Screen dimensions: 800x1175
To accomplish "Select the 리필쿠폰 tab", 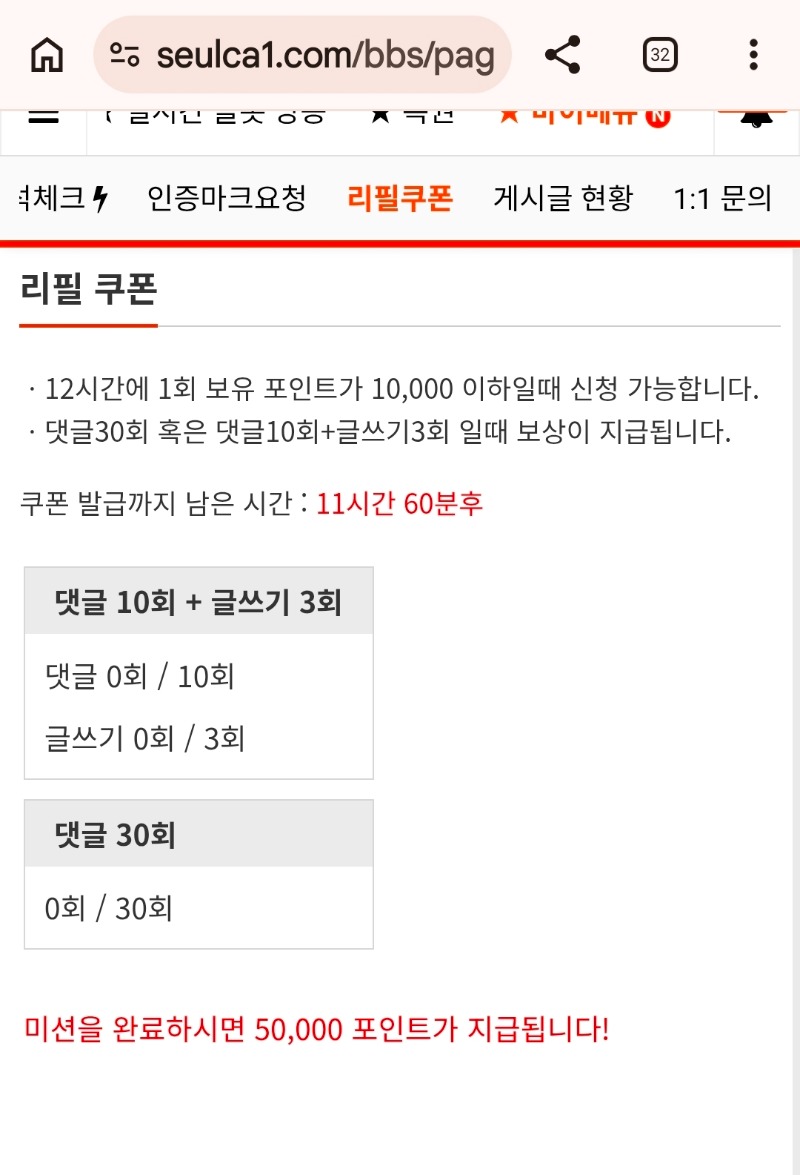I will [400, 198].
